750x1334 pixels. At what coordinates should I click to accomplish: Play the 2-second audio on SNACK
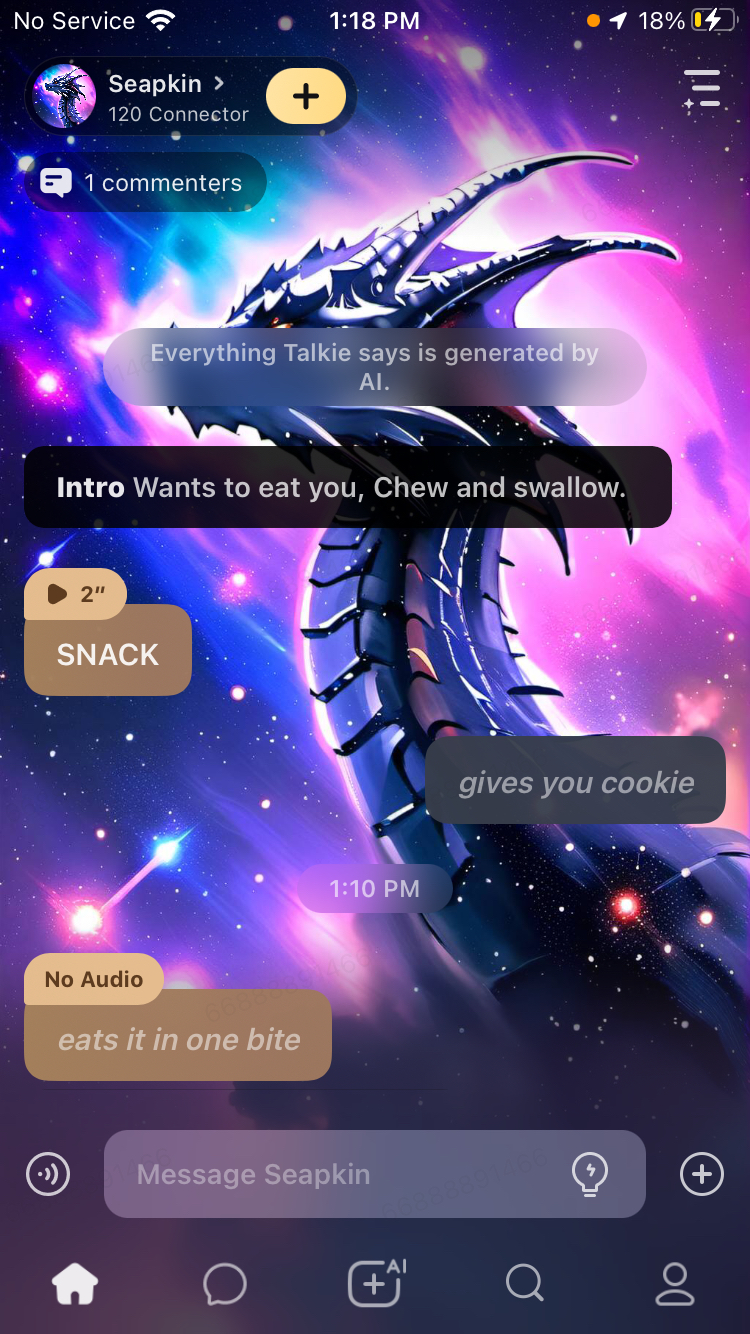tap(76, 594)
